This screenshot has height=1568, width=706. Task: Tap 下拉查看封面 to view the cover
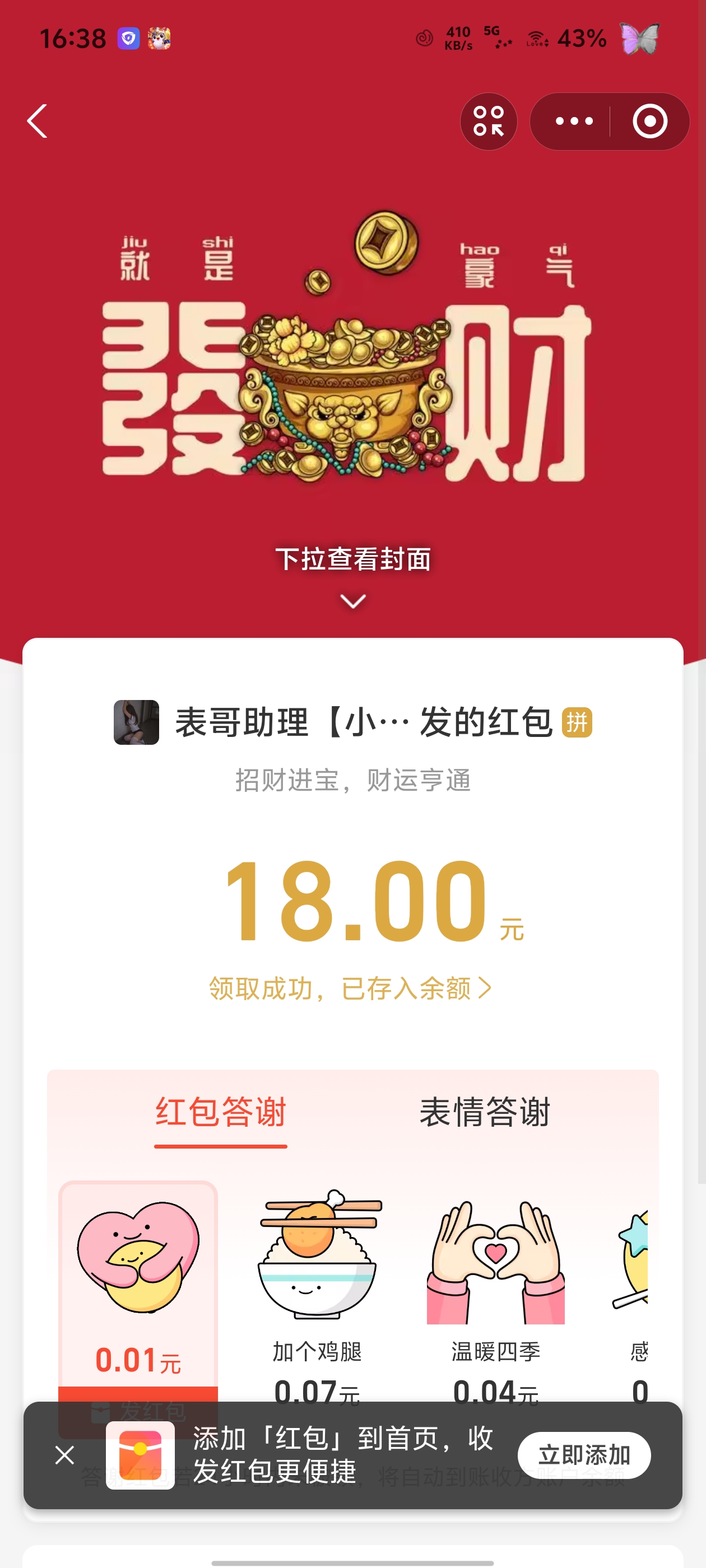tap(352, 560)
